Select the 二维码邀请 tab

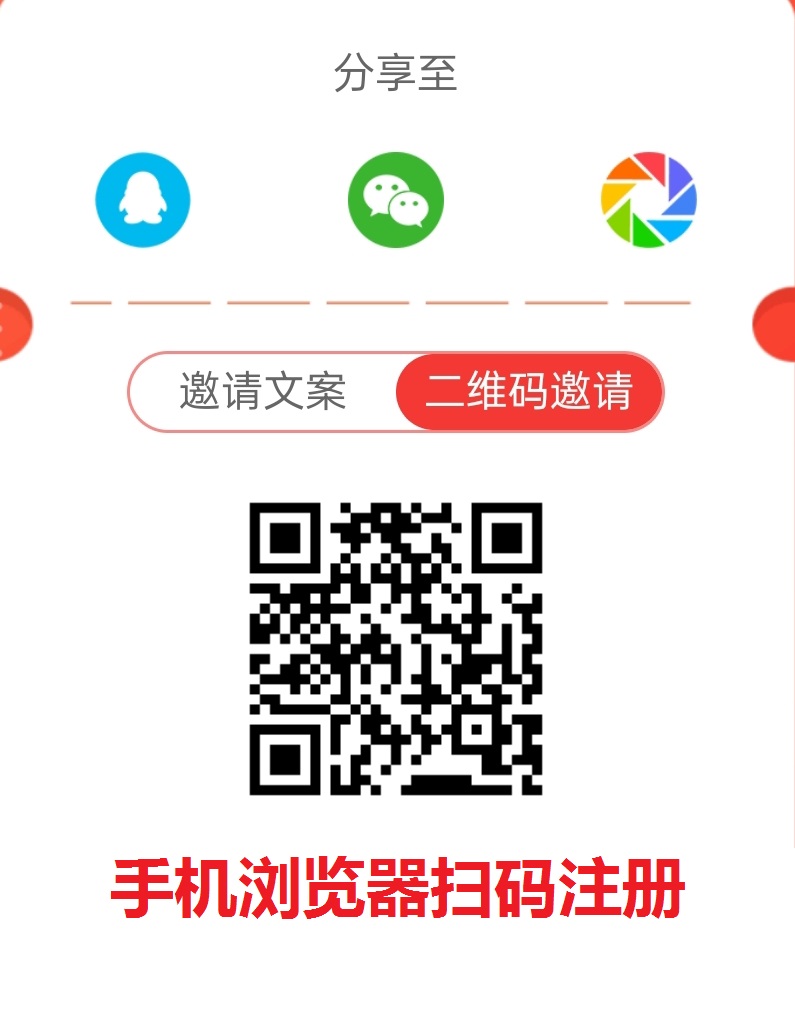click(x=530, y=391)
